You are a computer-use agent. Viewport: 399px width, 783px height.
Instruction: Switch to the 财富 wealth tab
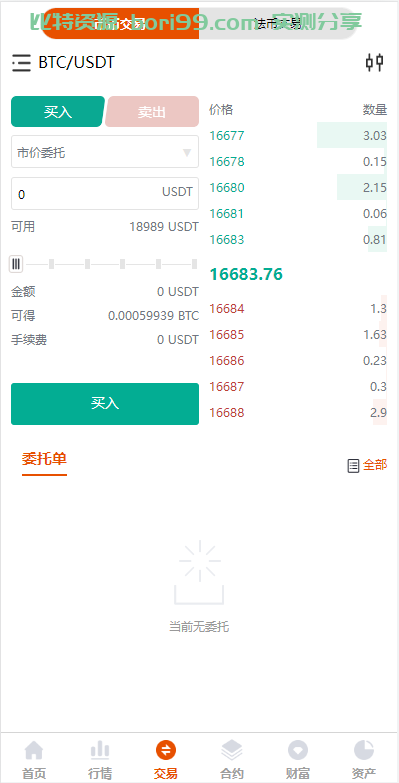tap(298, 760)
